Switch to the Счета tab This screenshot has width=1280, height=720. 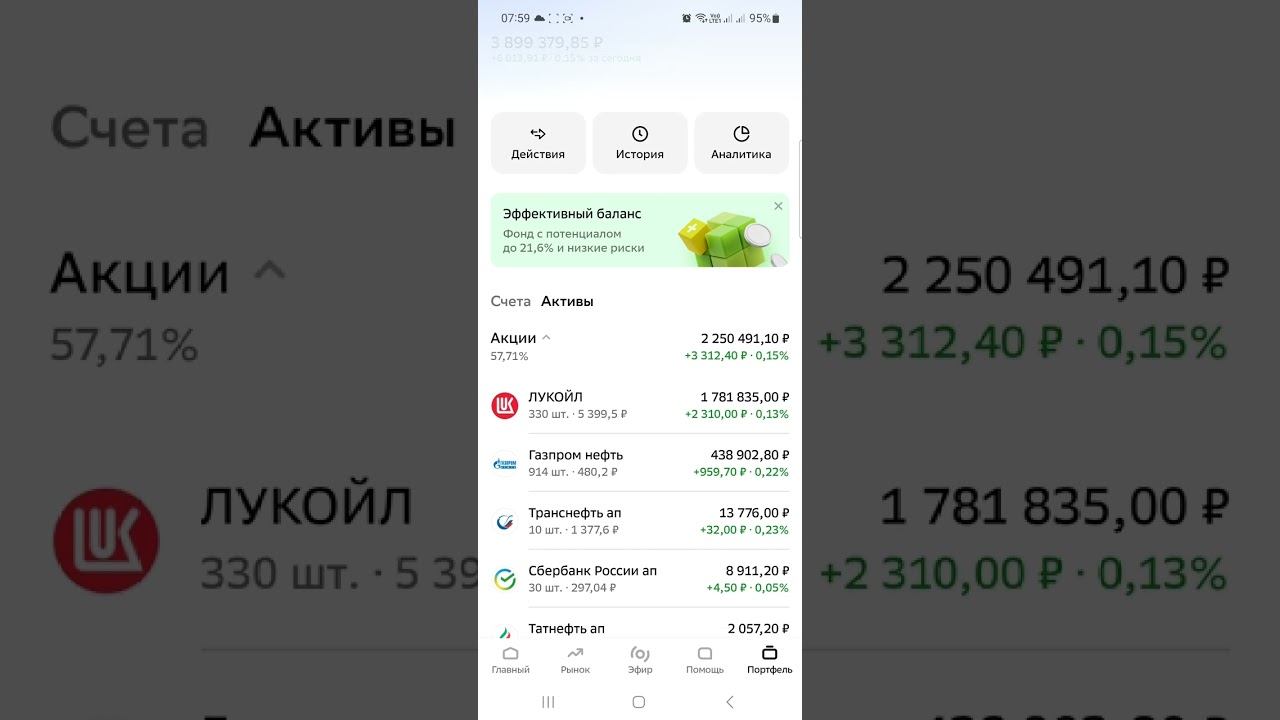tap(510, 301)
